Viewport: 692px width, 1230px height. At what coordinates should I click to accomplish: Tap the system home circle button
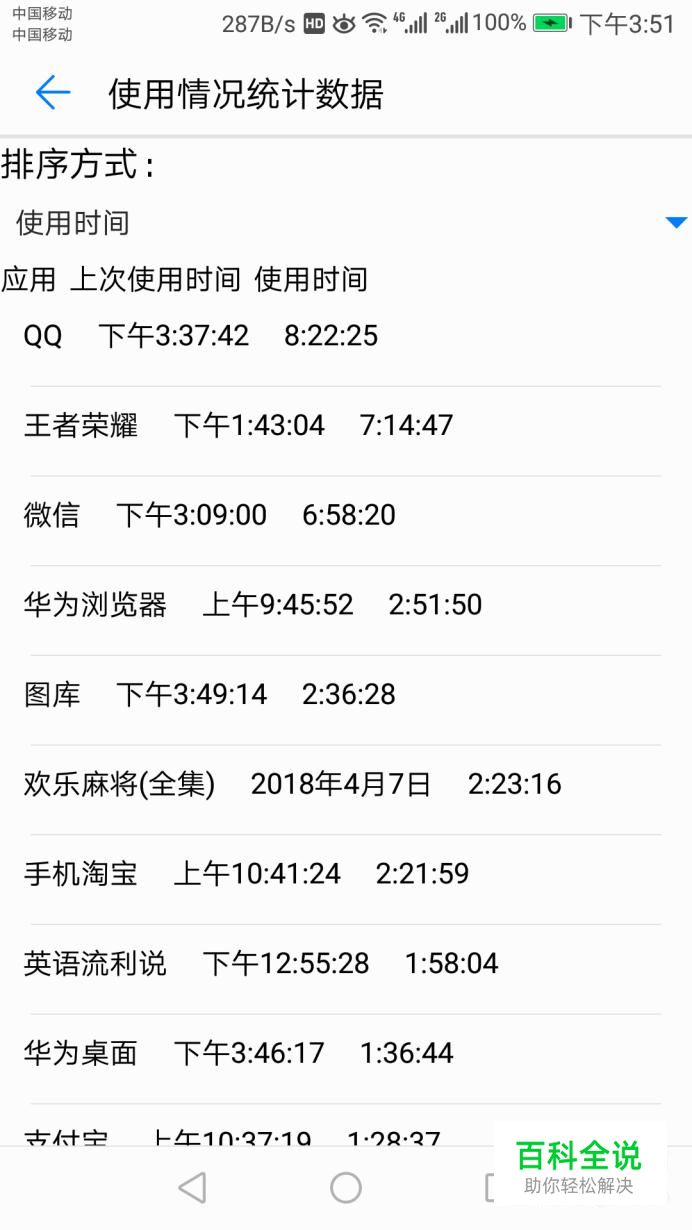346,1187
